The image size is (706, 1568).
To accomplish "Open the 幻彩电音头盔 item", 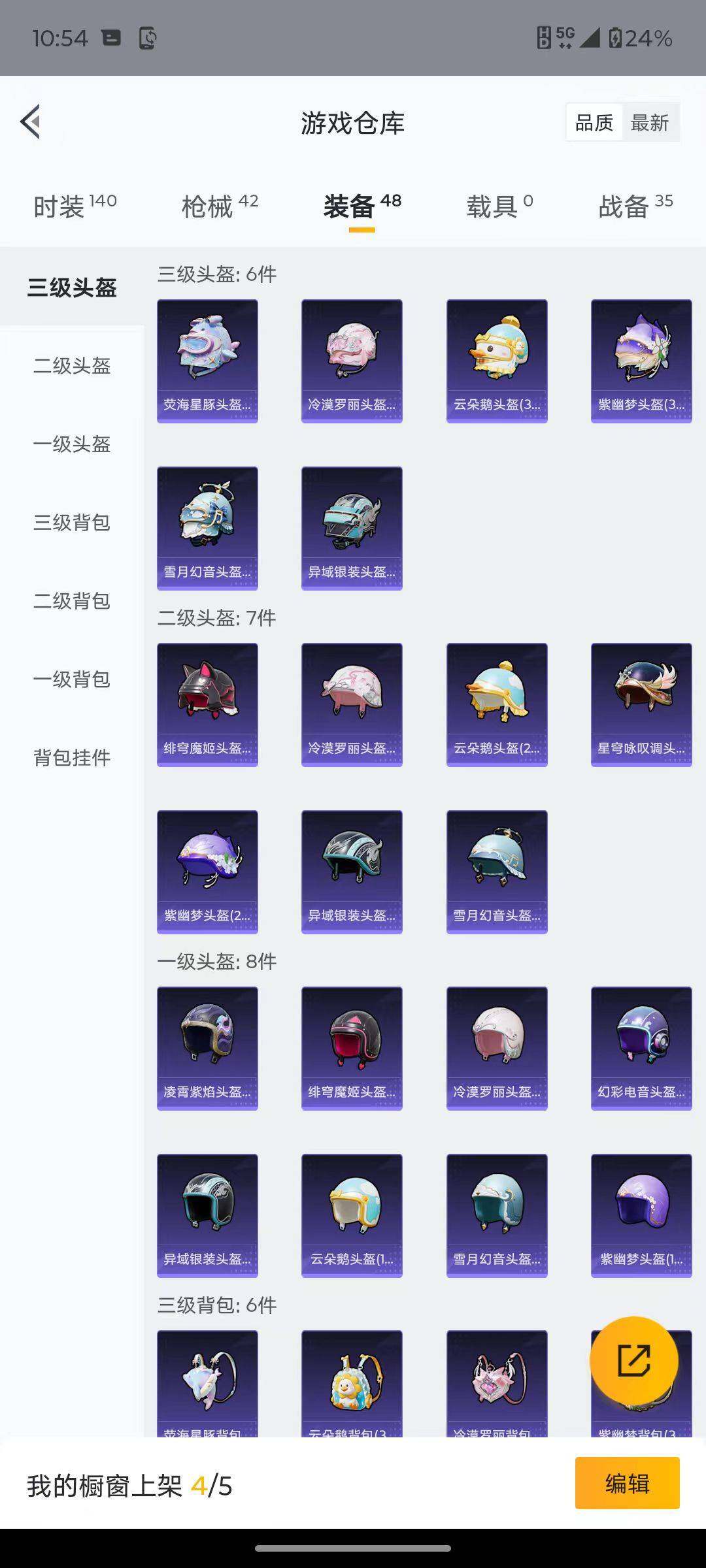I will 641,1048.
